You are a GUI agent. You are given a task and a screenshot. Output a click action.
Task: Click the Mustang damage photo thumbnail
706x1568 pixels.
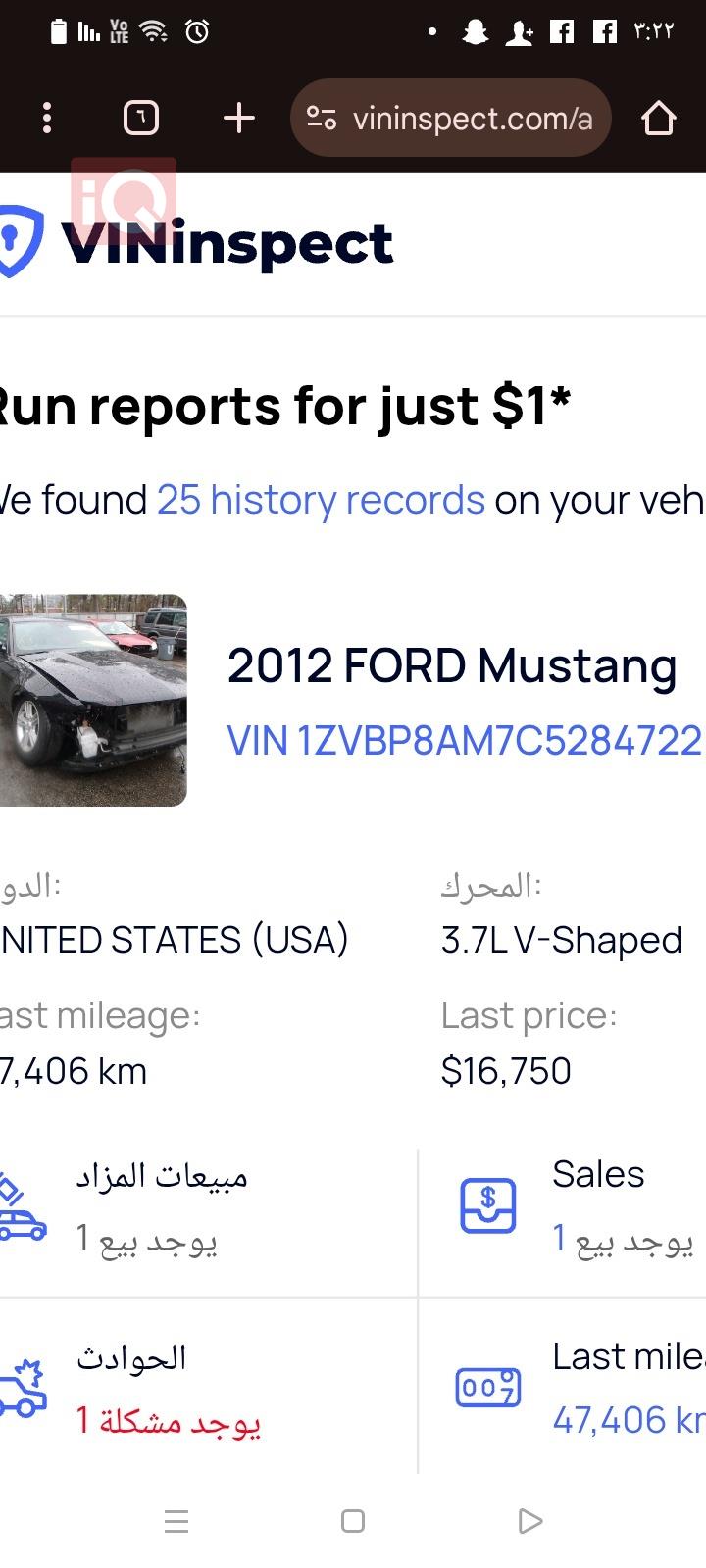(93, 698)
